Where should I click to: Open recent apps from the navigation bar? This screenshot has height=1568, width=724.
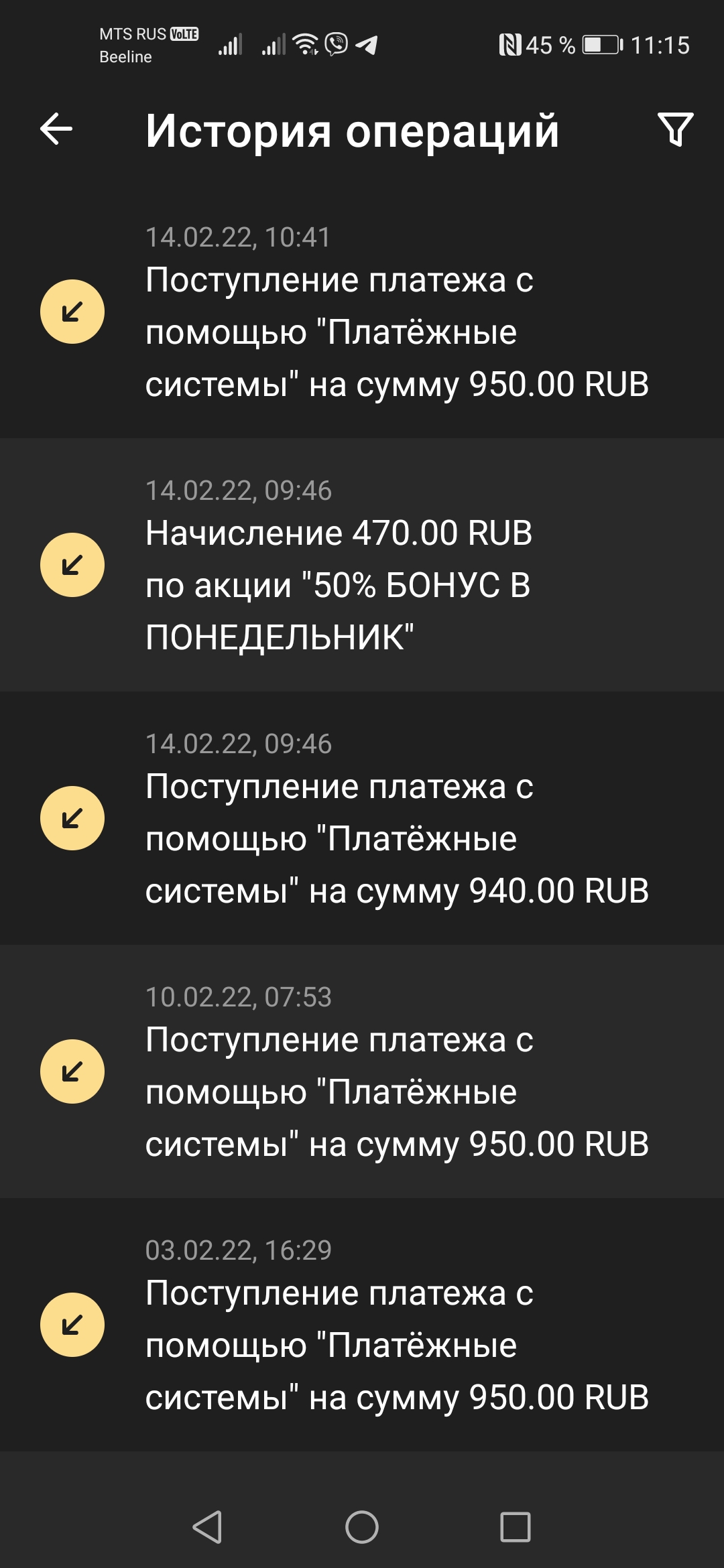click(x=516, y=1527)
